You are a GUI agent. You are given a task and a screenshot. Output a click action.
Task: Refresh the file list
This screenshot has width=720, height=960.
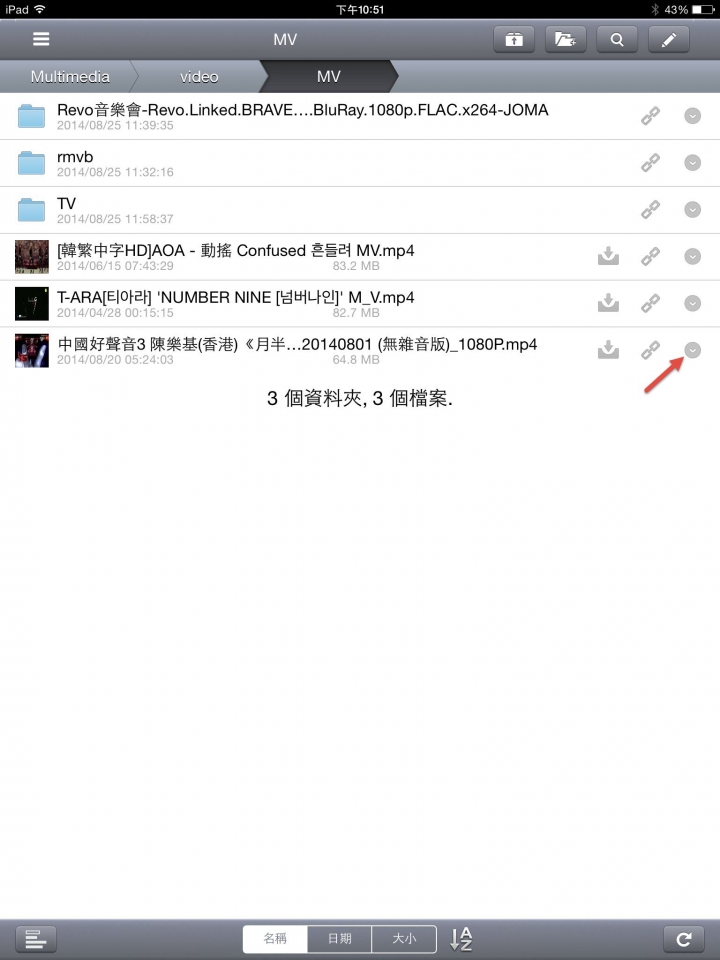(x=684, y=939)
